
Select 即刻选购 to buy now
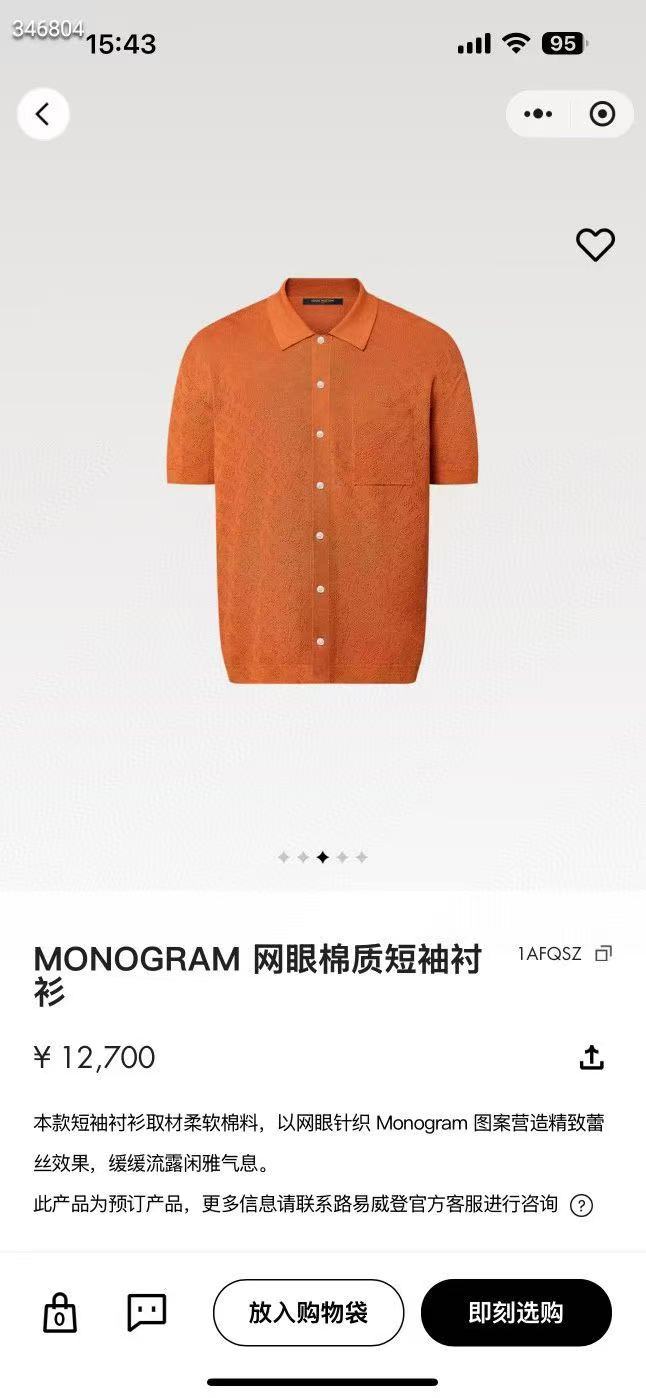pos(516,1313)
